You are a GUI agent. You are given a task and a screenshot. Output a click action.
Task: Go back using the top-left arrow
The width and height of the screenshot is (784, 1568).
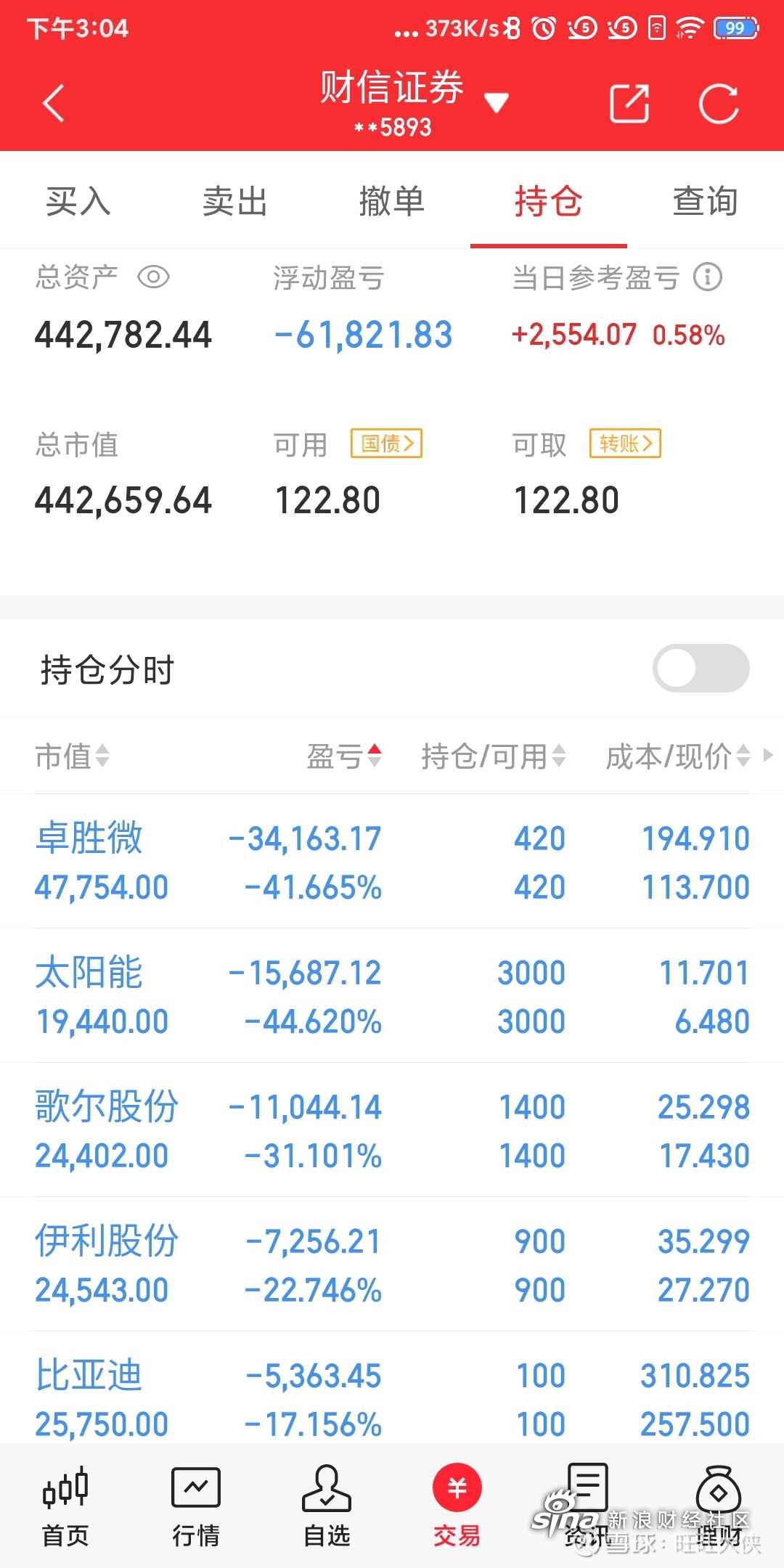[x=54, y=102]
